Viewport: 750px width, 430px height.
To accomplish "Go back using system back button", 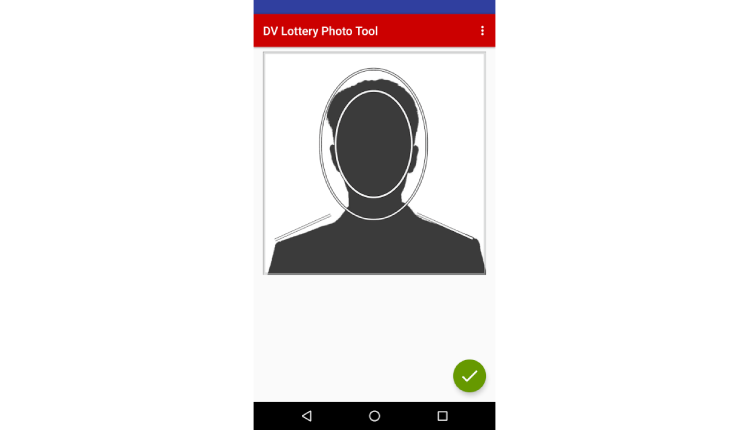I will tap(307, 416).
